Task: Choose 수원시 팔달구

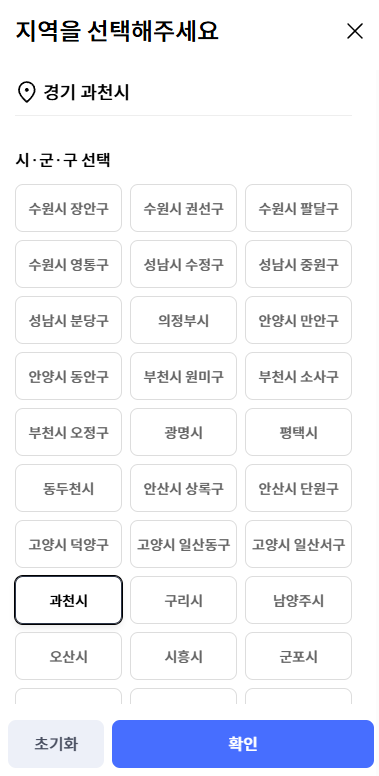Action: tap(298, 208)
